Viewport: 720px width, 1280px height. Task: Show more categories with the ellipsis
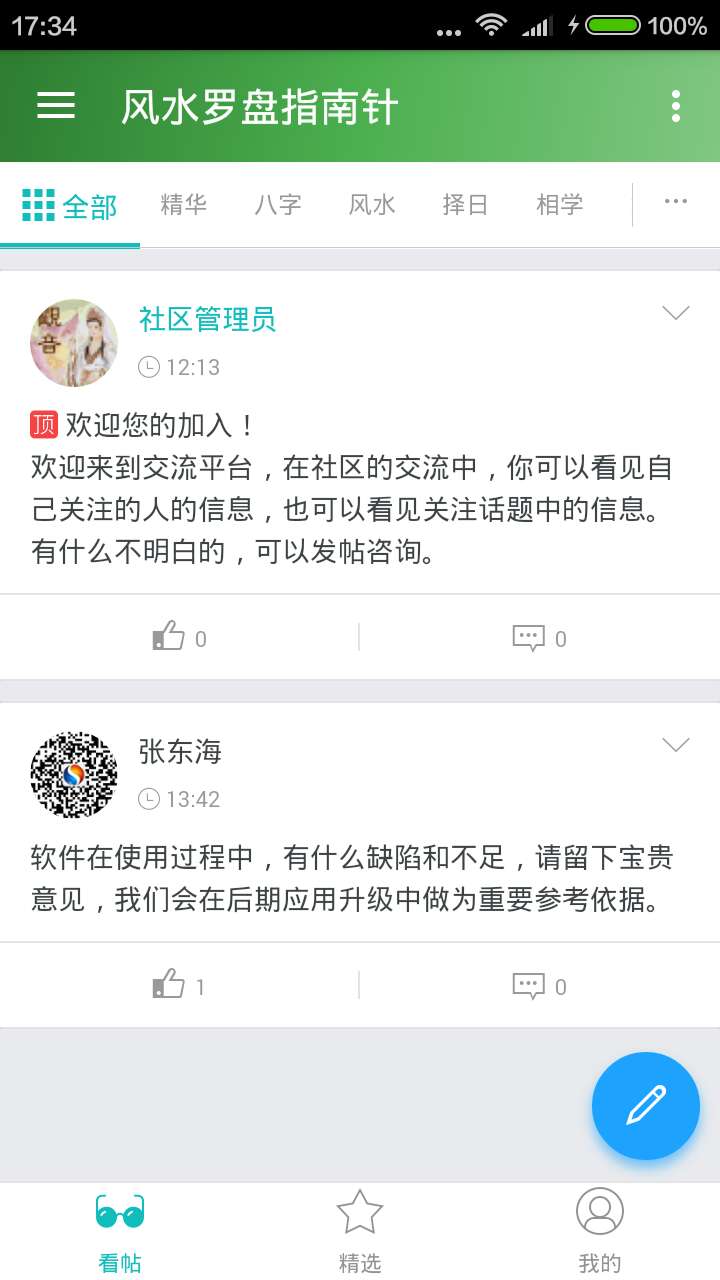click(x=676, y=202)
